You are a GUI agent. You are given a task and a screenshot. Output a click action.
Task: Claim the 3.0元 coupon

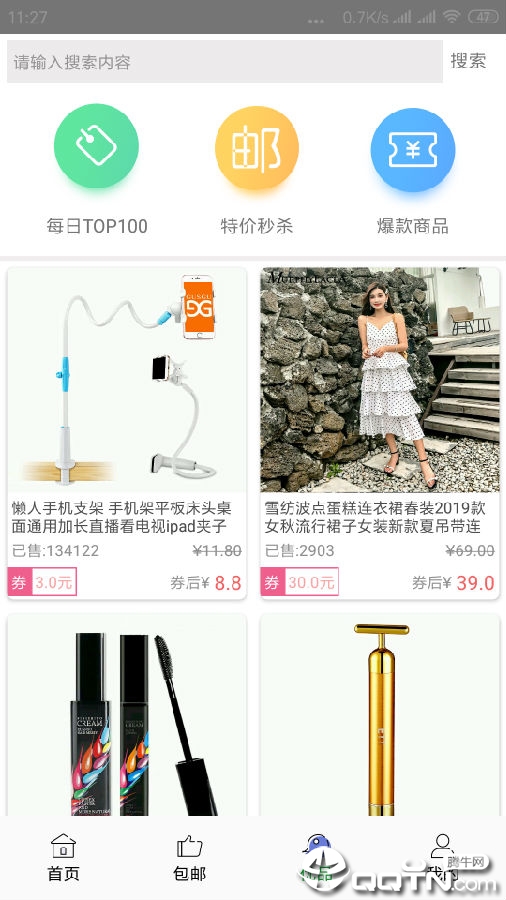click(x=42, y=581)
